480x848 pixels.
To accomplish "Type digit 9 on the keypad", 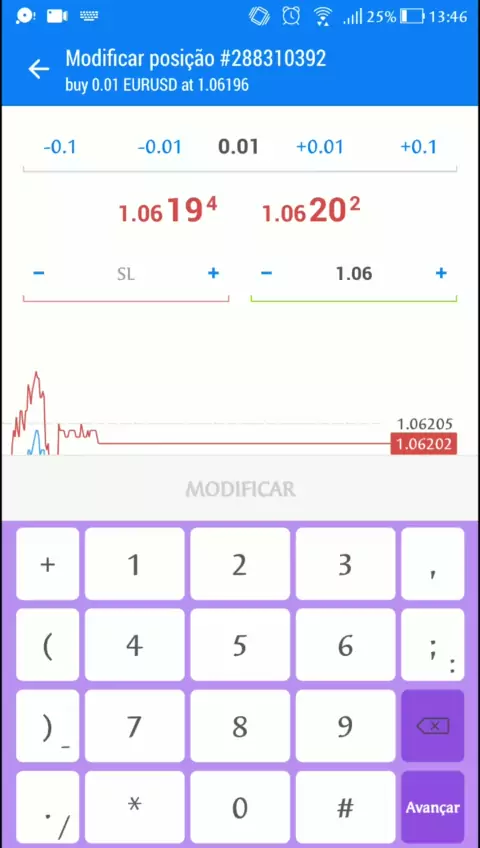I will pyautogui.click(x=345, y=726).
